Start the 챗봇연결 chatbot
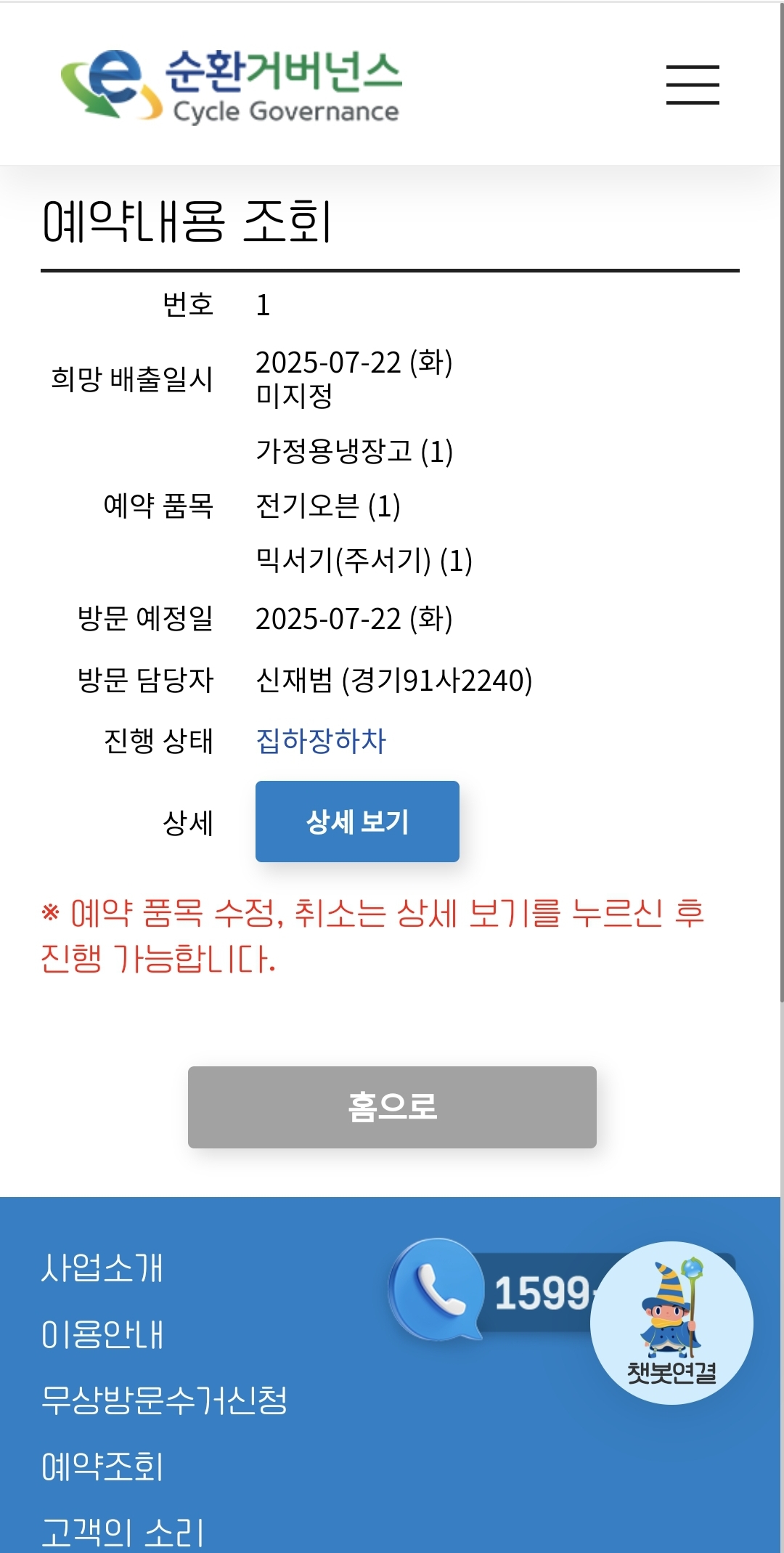Screen dimensions: 784x1553 (671, 1323)
